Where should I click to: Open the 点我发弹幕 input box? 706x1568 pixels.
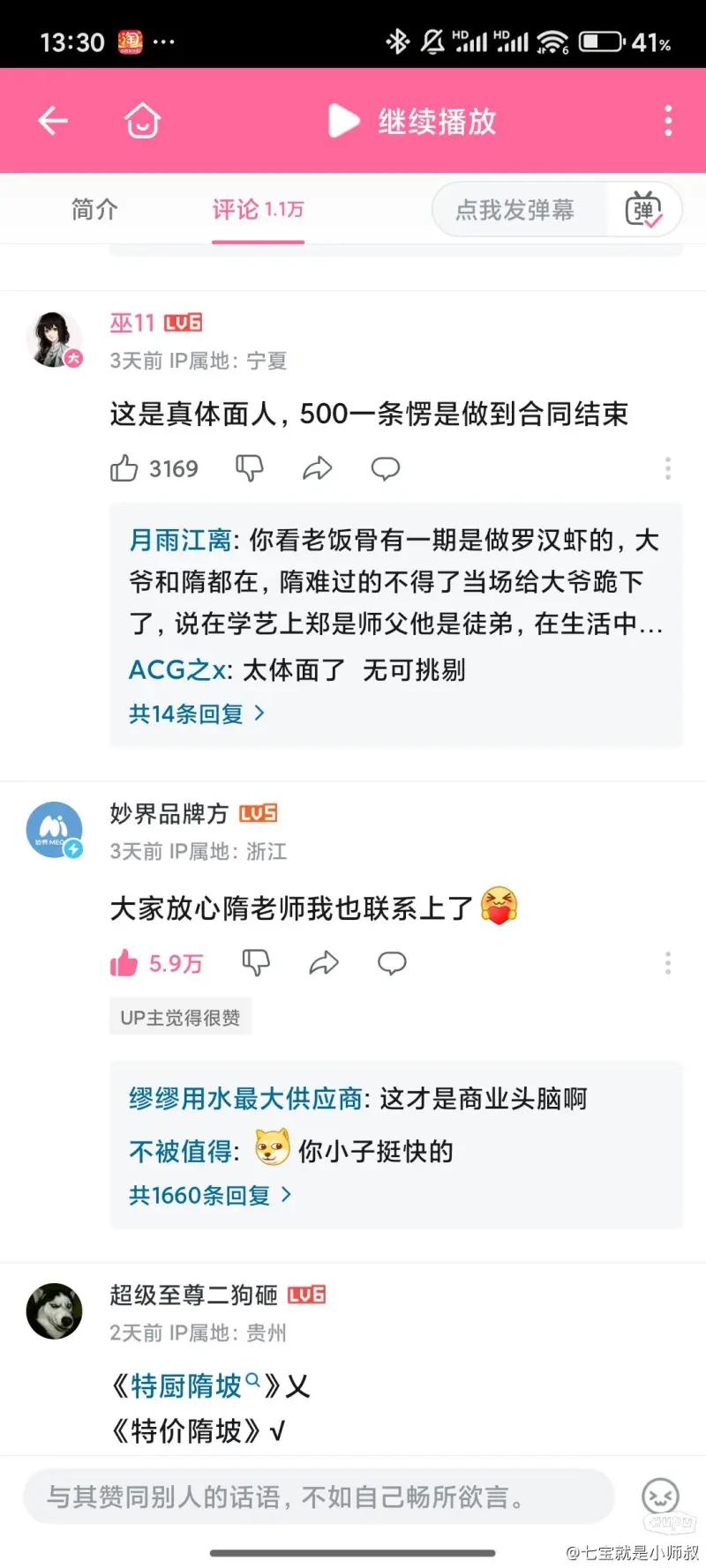(x=515, y=210)
